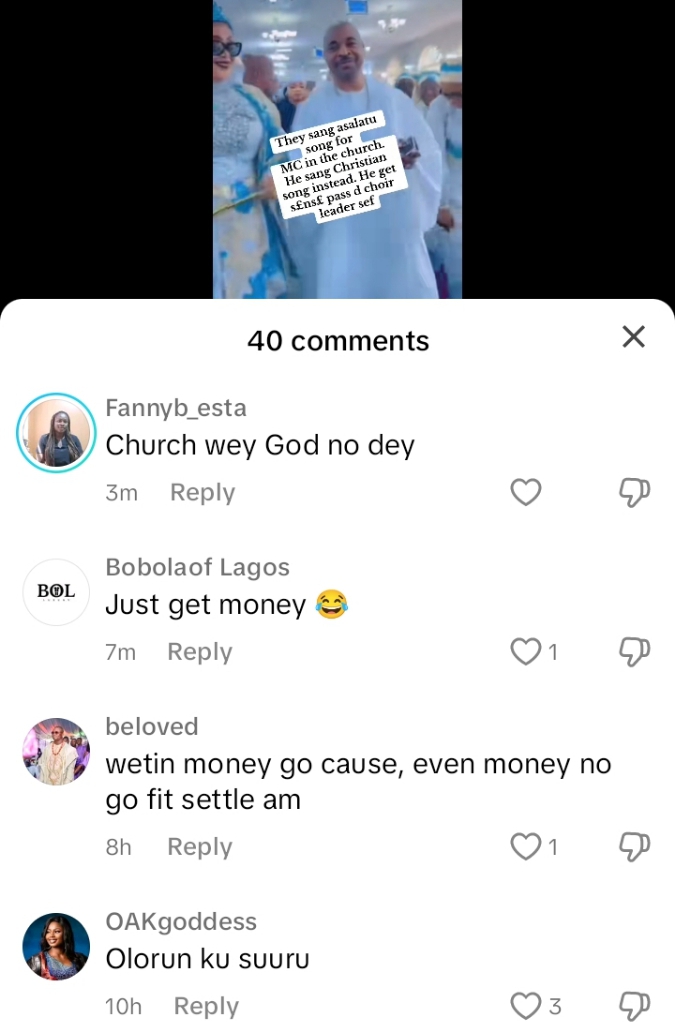Image resolution: width=675 pixels, height=1022 pixels.
Task: Open Bobolaof Lagos's profile avatar
Action: tap(56, 592)
